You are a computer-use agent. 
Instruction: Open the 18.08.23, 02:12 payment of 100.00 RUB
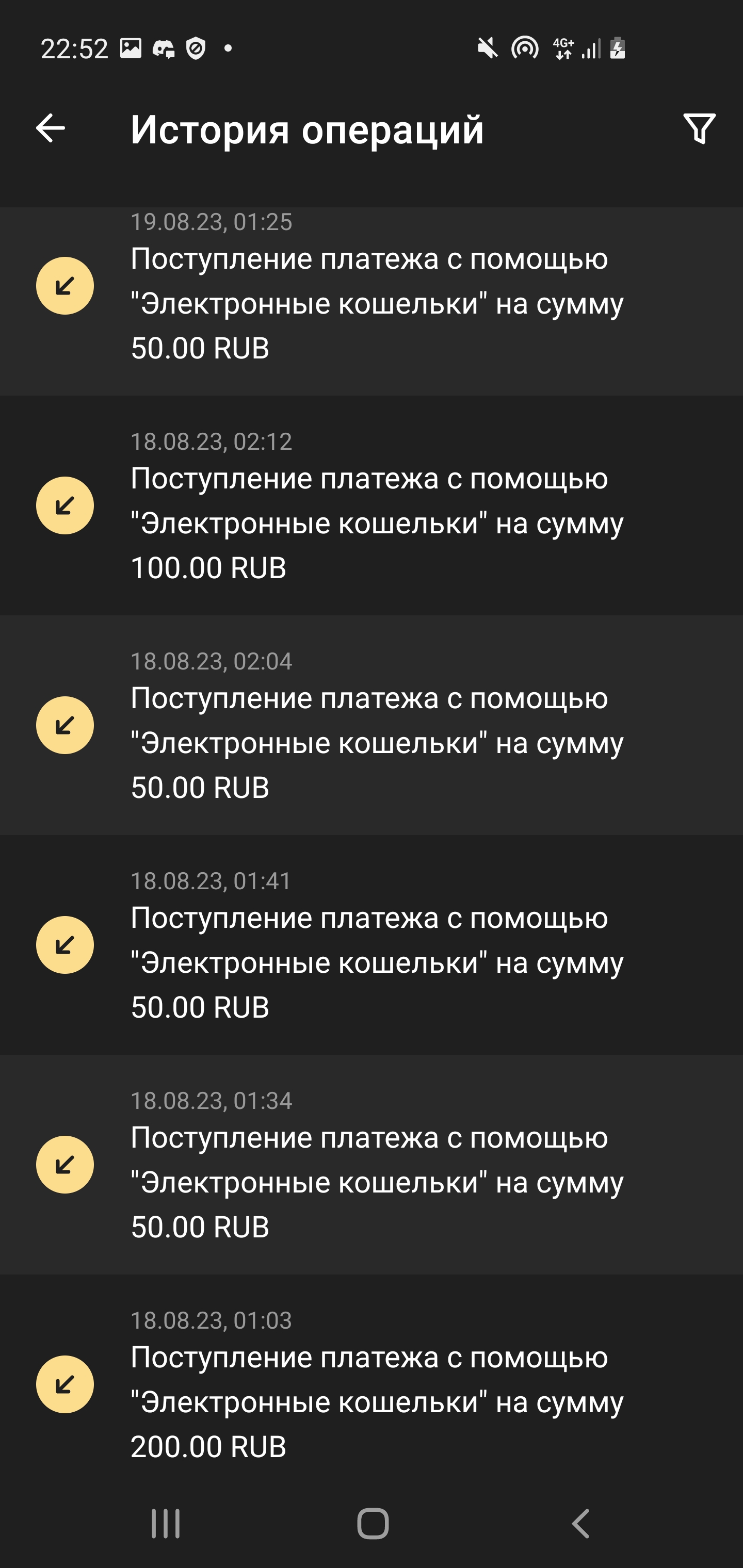(x=372, y=507)
